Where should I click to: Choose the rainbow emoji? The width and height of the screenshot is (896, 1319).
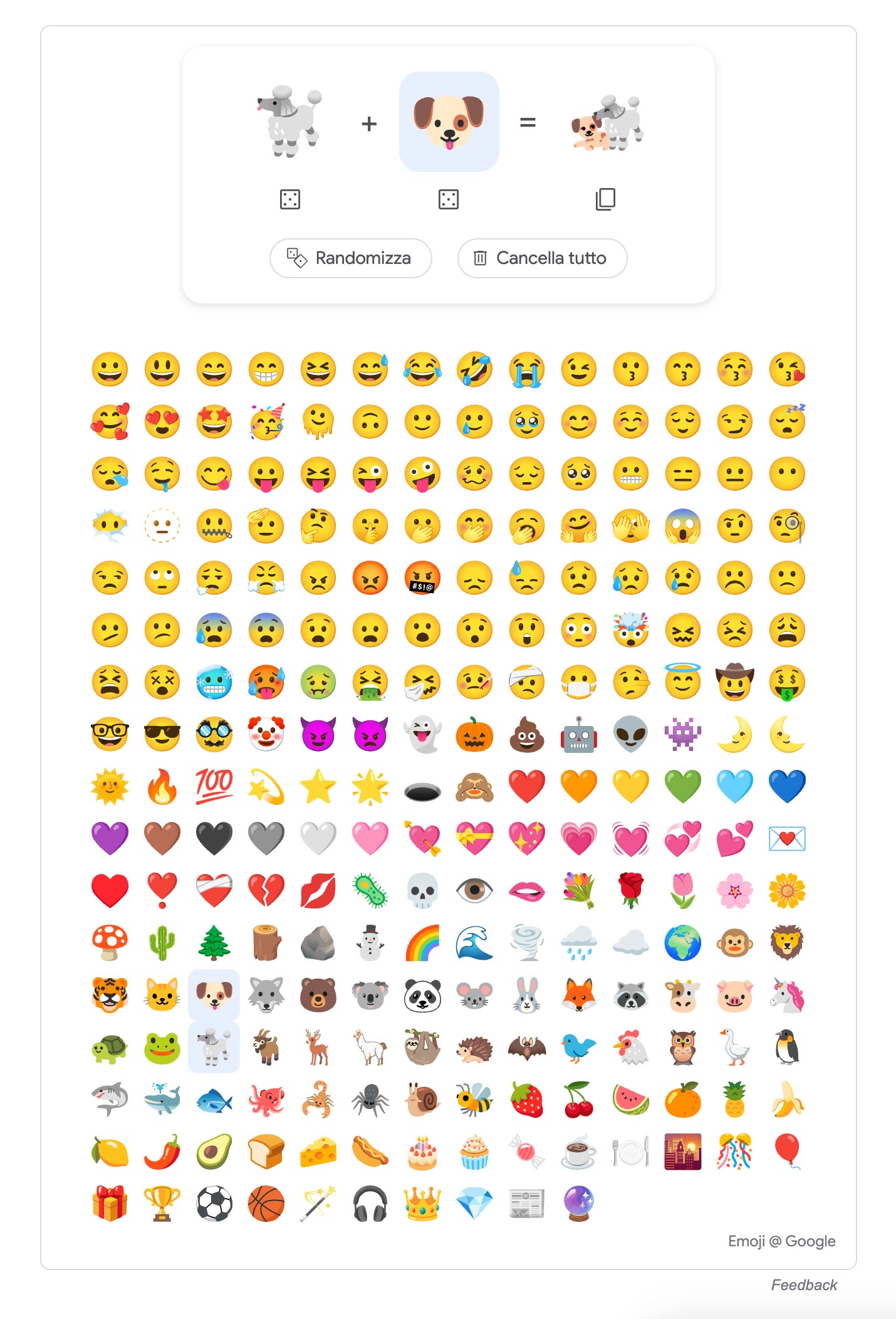pos(422,943)
